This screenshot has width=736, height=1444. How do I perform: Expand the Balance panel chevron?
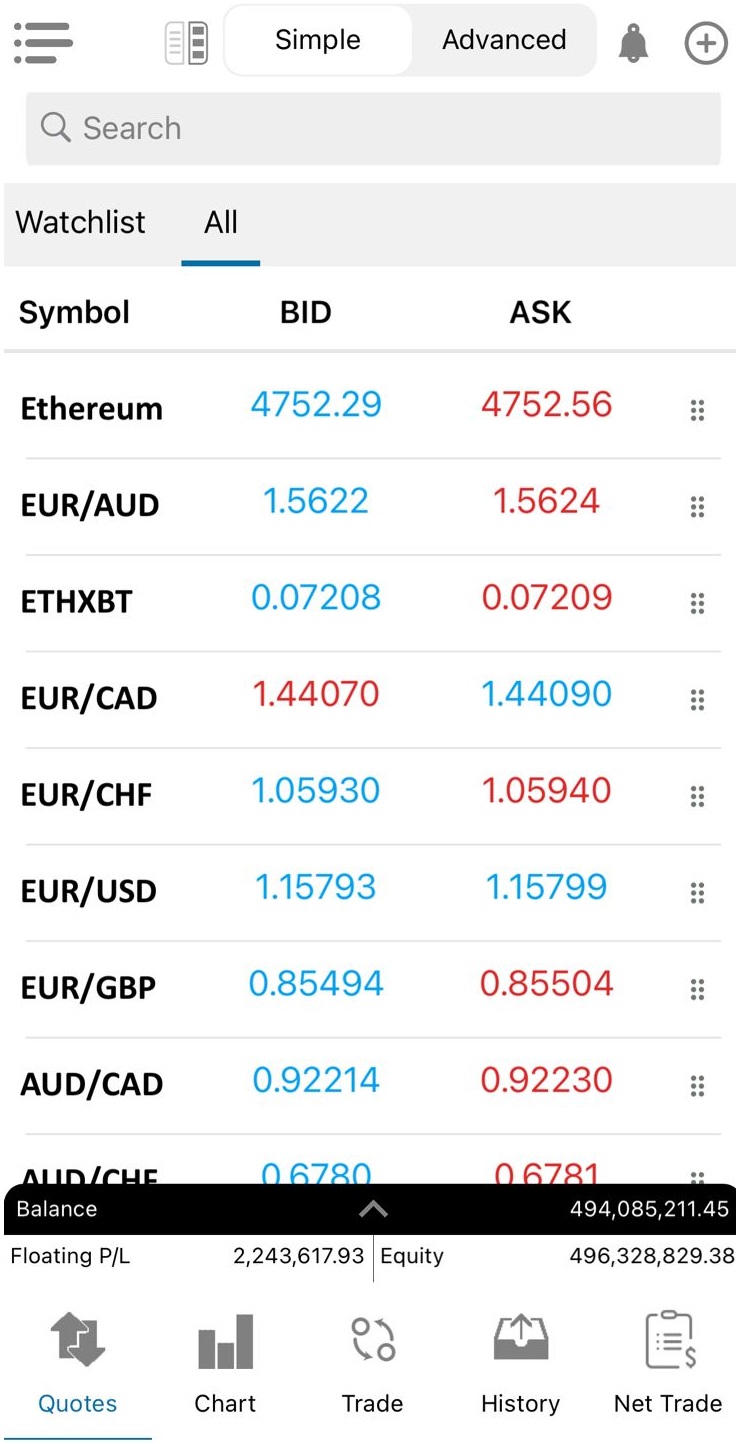[x=372, y=1209]
